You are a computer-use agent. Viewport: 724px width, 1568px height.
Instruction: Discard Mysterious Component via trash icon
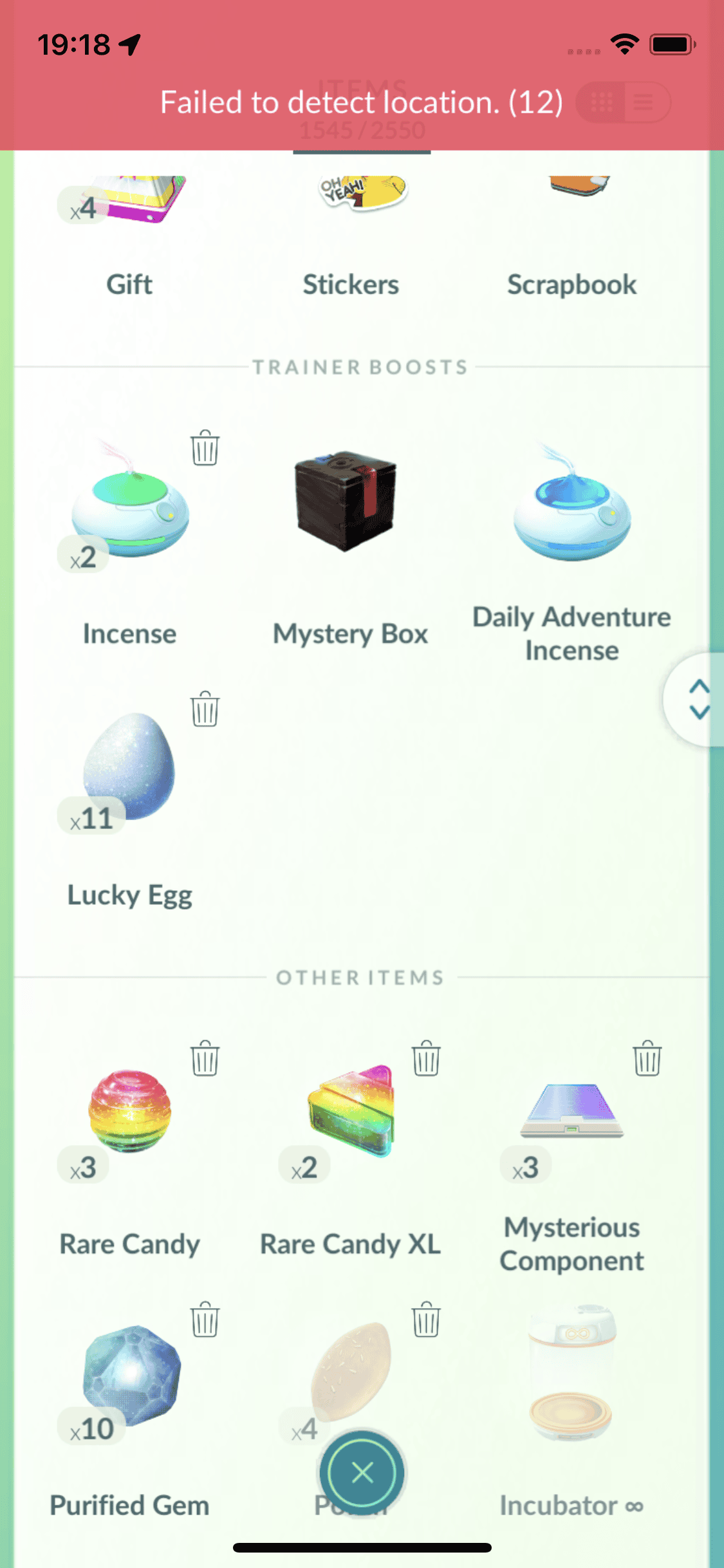point(647,1058)
